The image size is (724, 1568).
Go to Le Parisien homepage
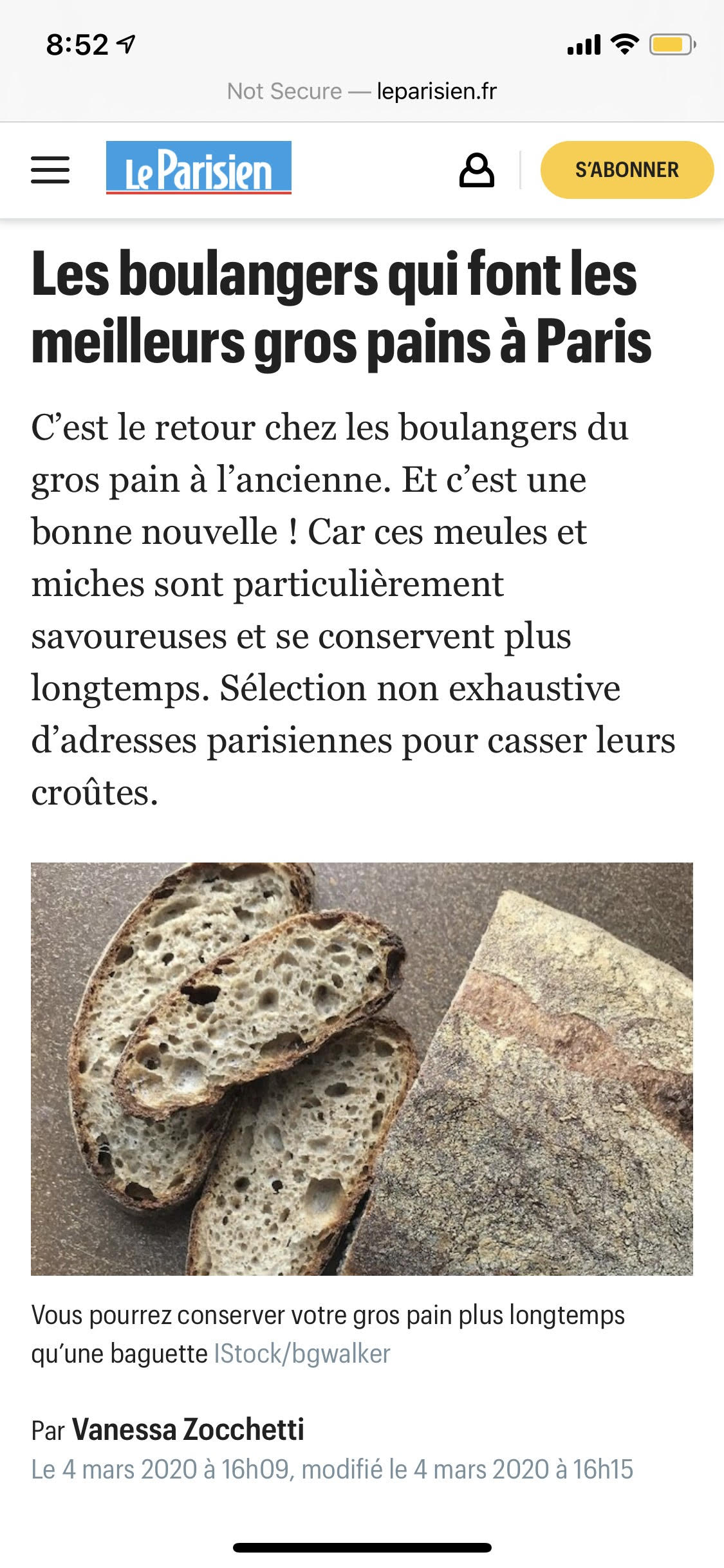tap(198, 167)
